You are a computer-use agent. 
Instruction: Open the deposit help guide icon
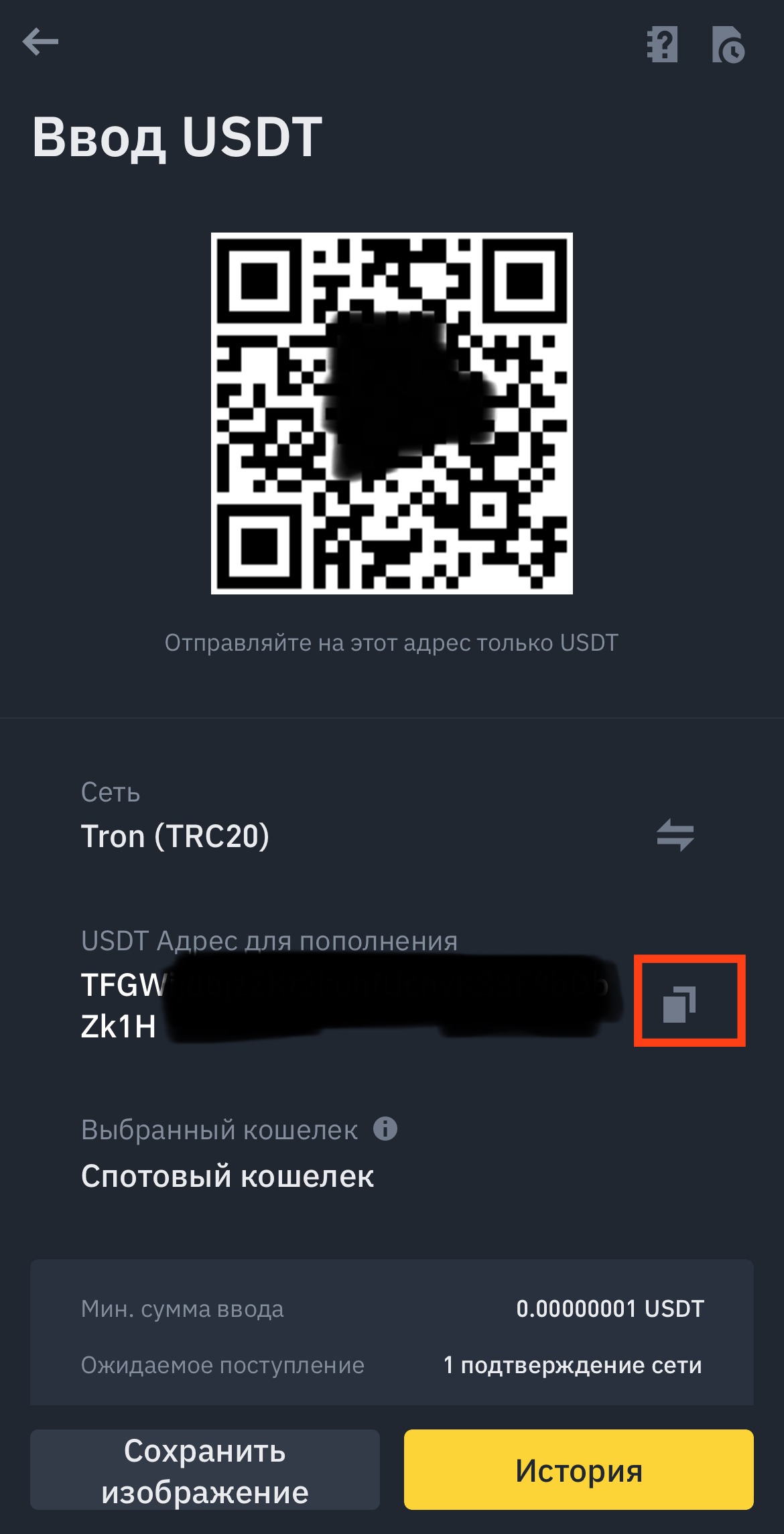click(662, 45)
